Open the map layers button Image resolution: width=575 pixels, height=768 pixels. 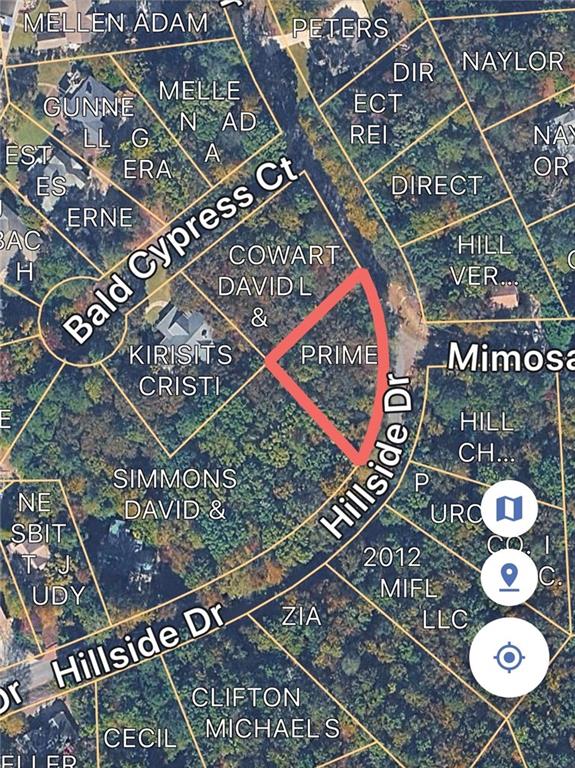(509, 508)
